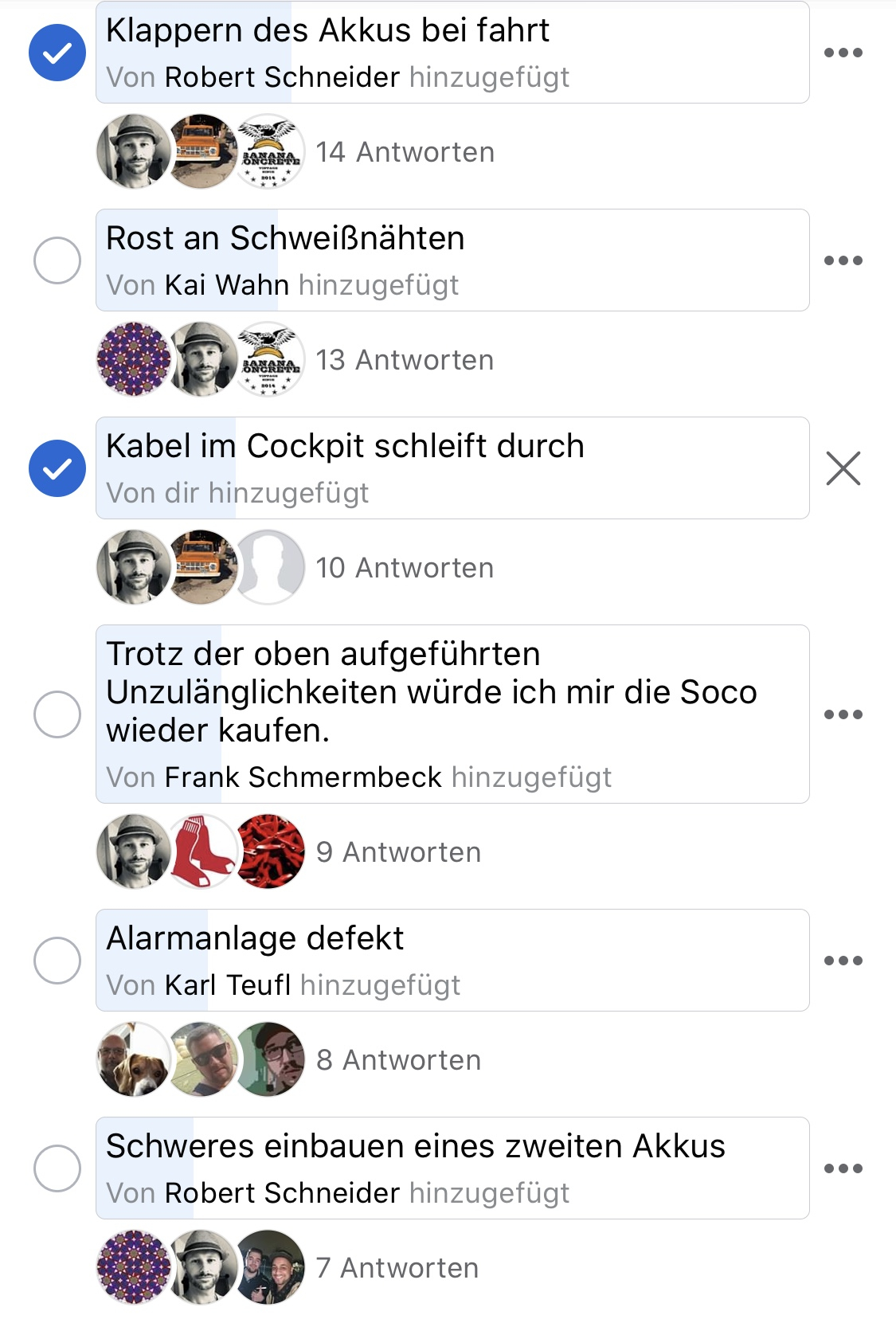Open options menu for 'Alarmanlage defekt'
The width and height of the screenshot is (896, 1319).
(x=843, y=961)
